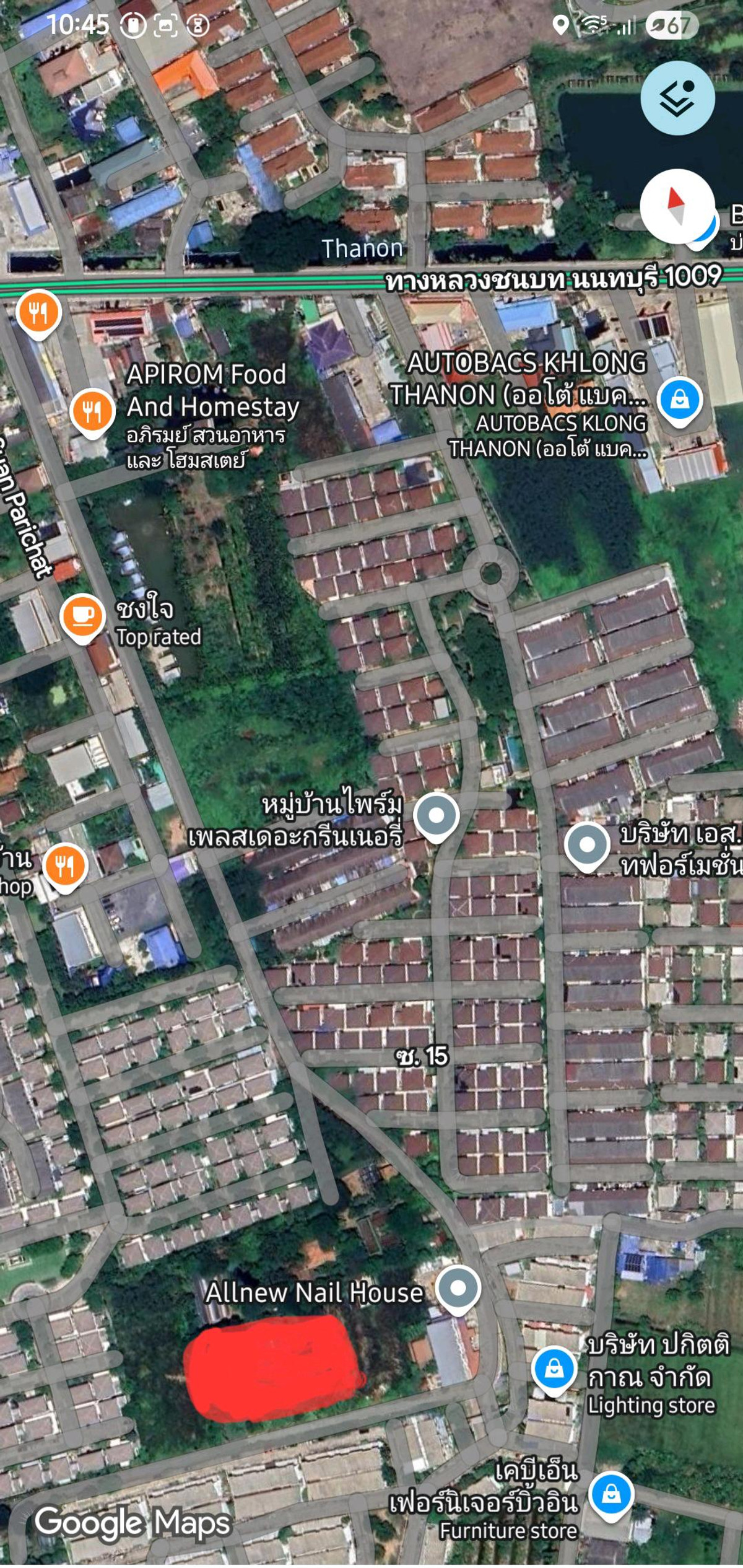Tap the compass to reorient the map

coord(676,206)
